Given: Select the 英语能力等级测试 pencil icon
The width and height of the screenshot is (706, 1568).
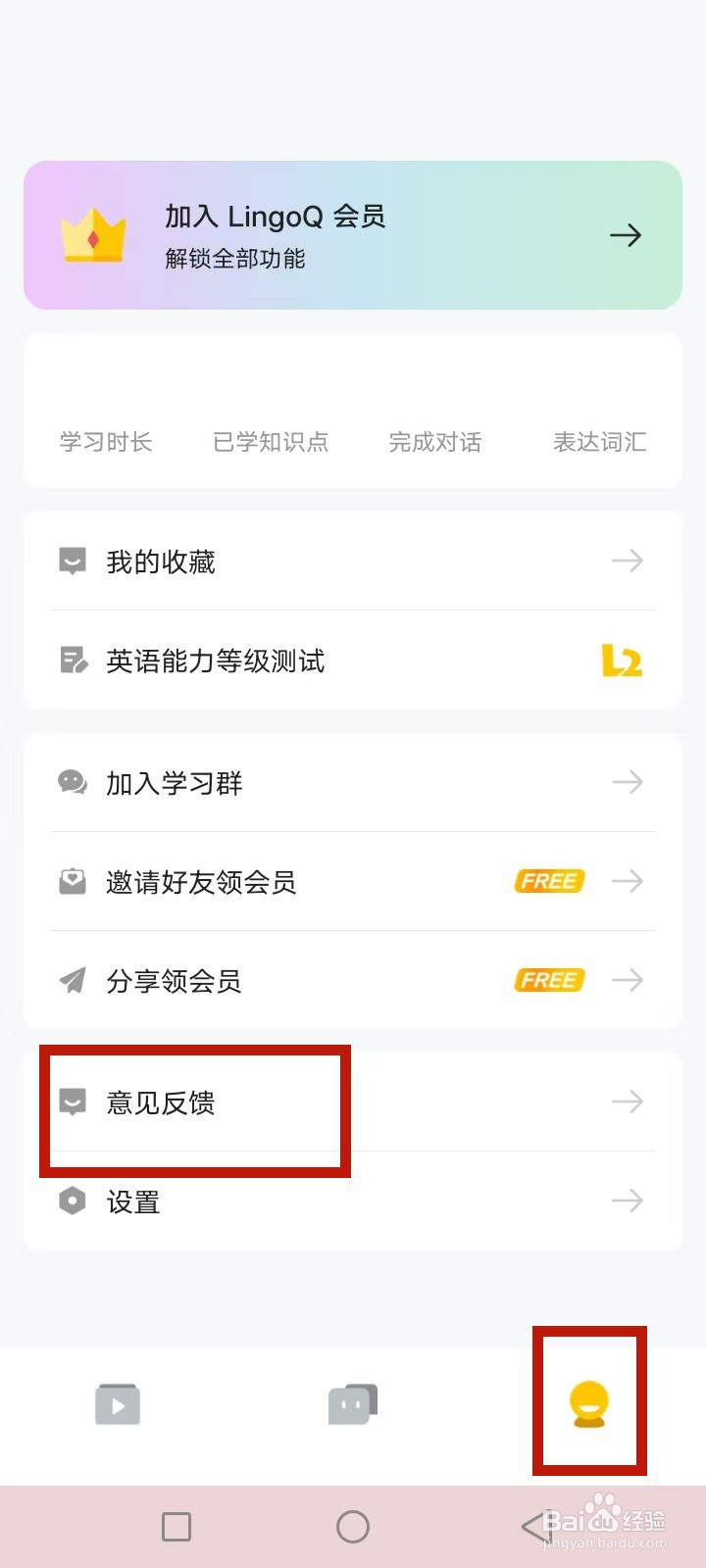Looking at the screenshot, I should point(72,661).
